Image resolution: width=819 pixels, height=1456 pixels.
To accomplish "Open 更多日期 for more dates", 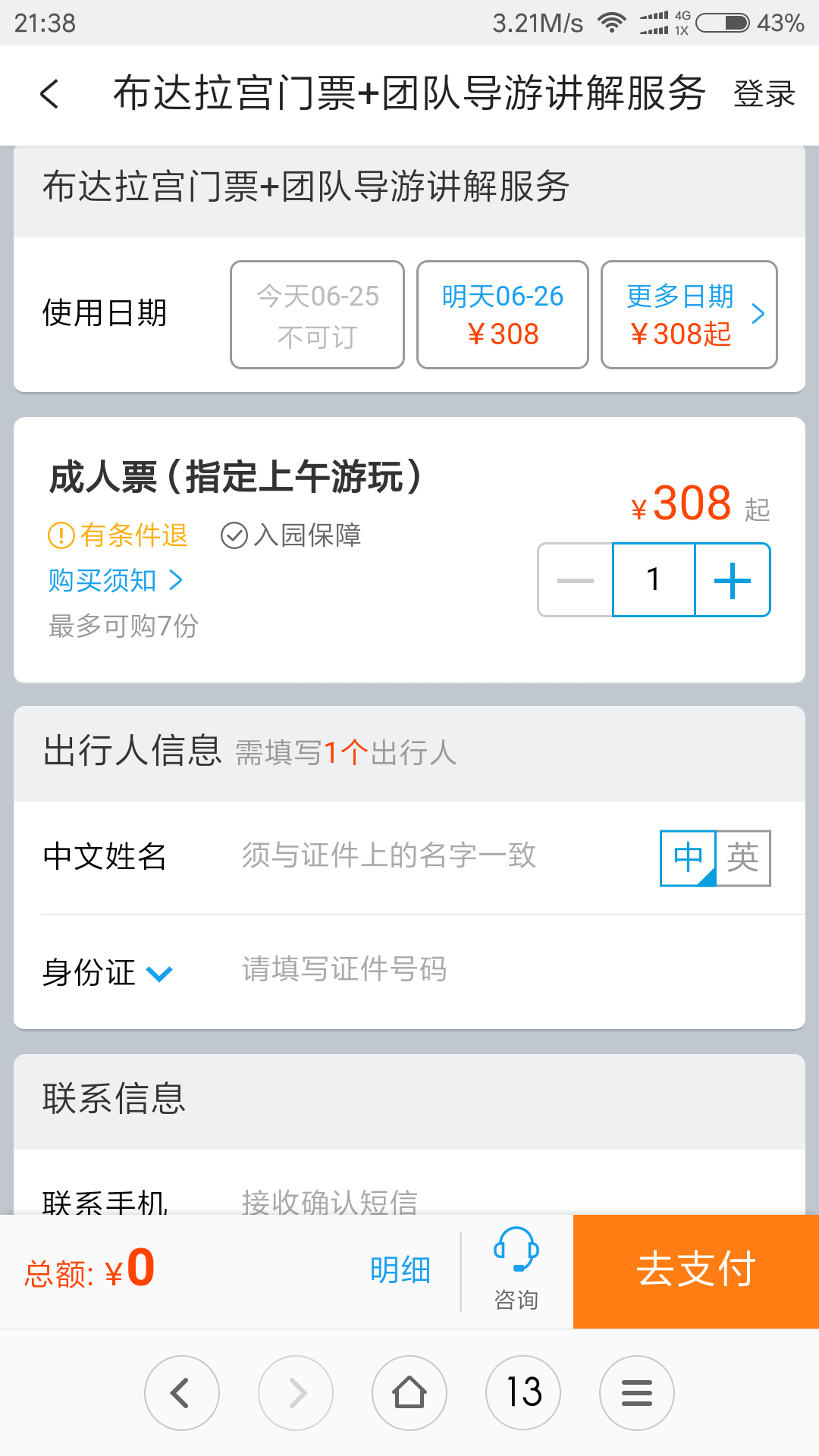I will [689, 315].
